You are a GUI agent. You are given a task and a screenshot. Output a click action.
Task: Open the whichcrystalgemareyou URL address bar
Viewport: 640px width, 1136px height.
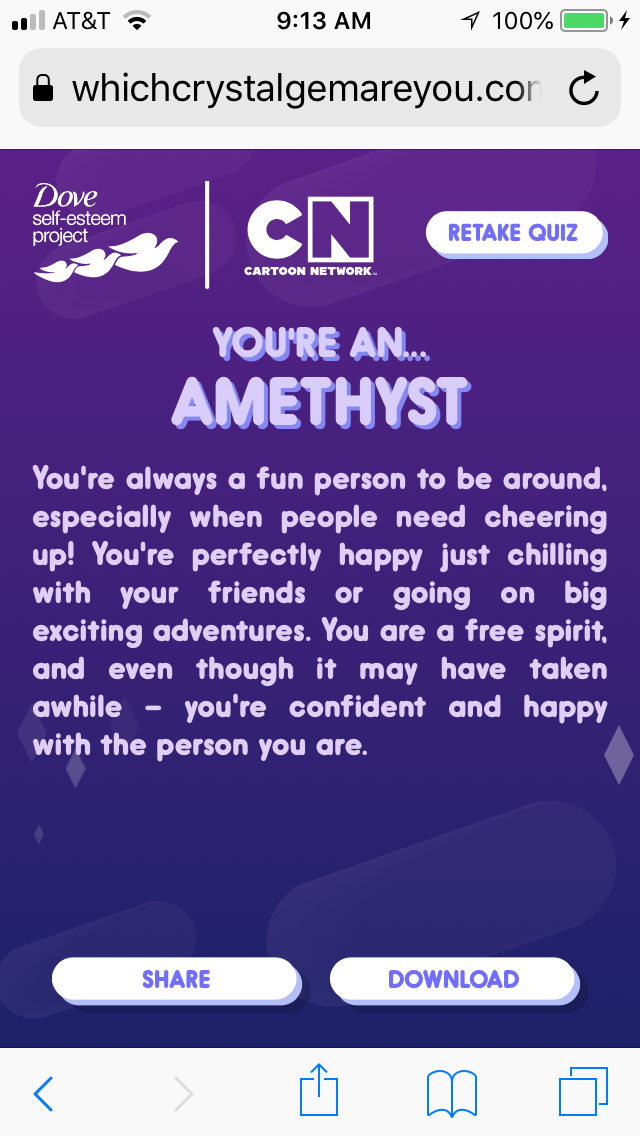(300, 89)
